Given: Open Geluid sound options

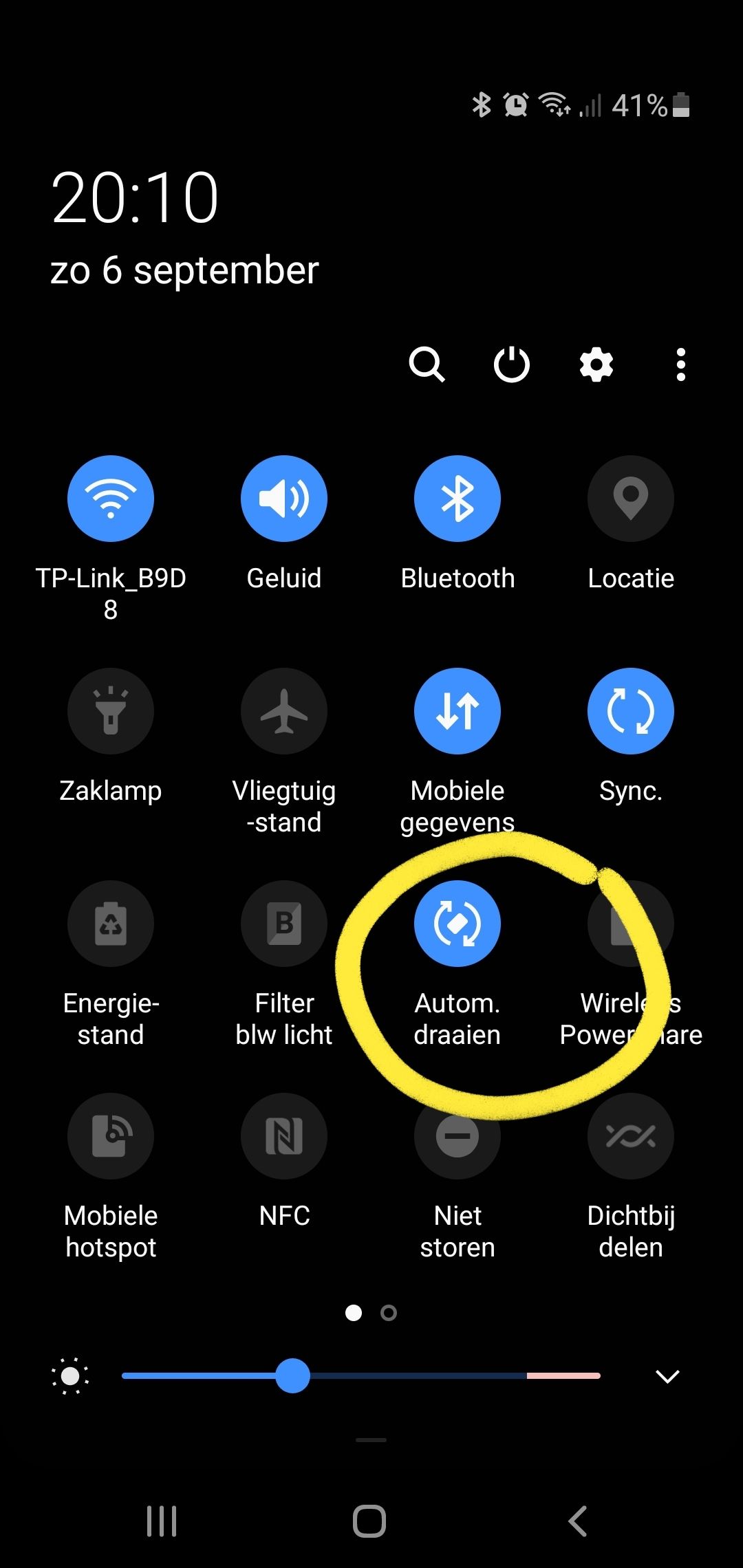Looking at the screenshot, I should (283, 499).
